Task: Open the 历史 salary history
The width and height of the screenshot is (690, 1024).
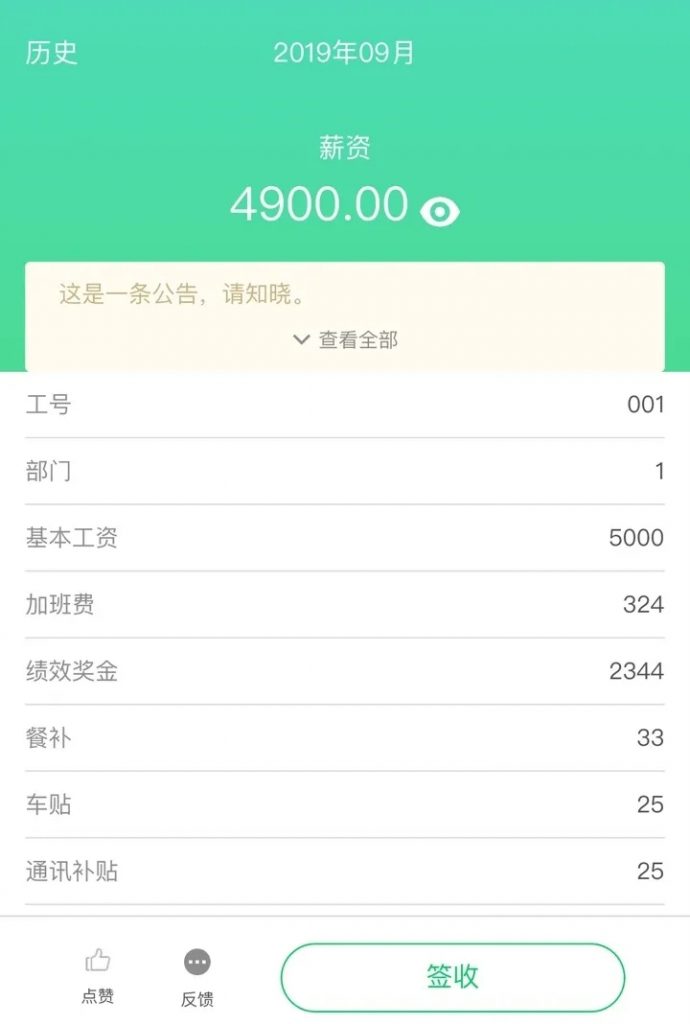Action: tap(51, 53)
